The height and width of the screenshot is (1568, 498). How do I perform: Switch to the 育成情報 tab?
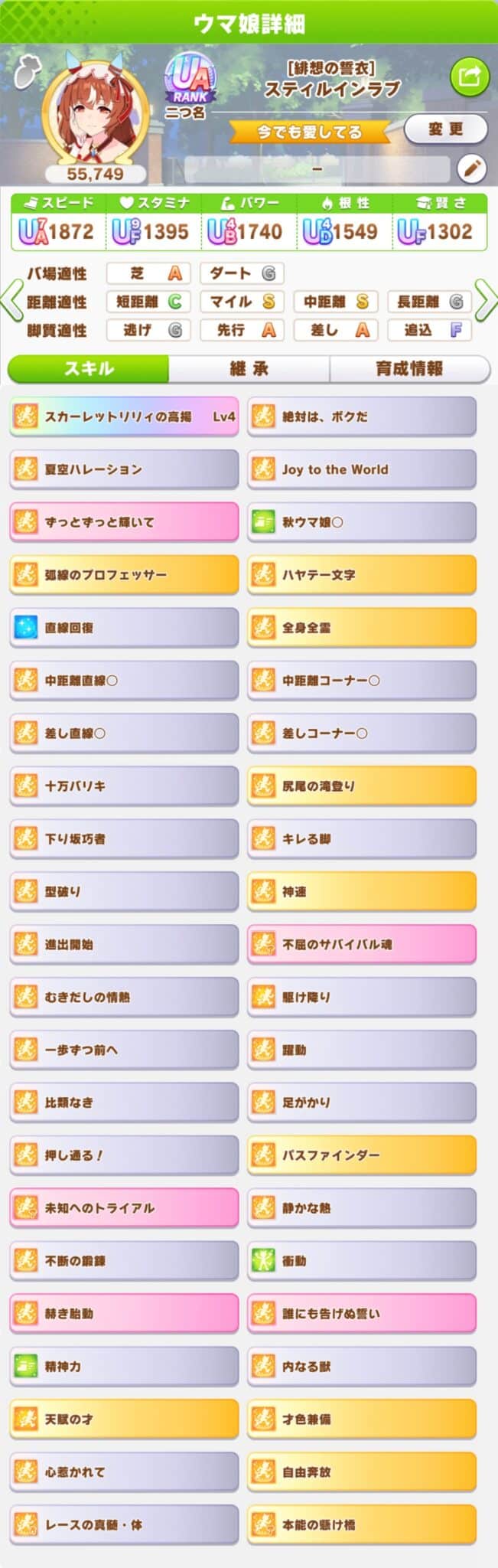coord(409,368)
